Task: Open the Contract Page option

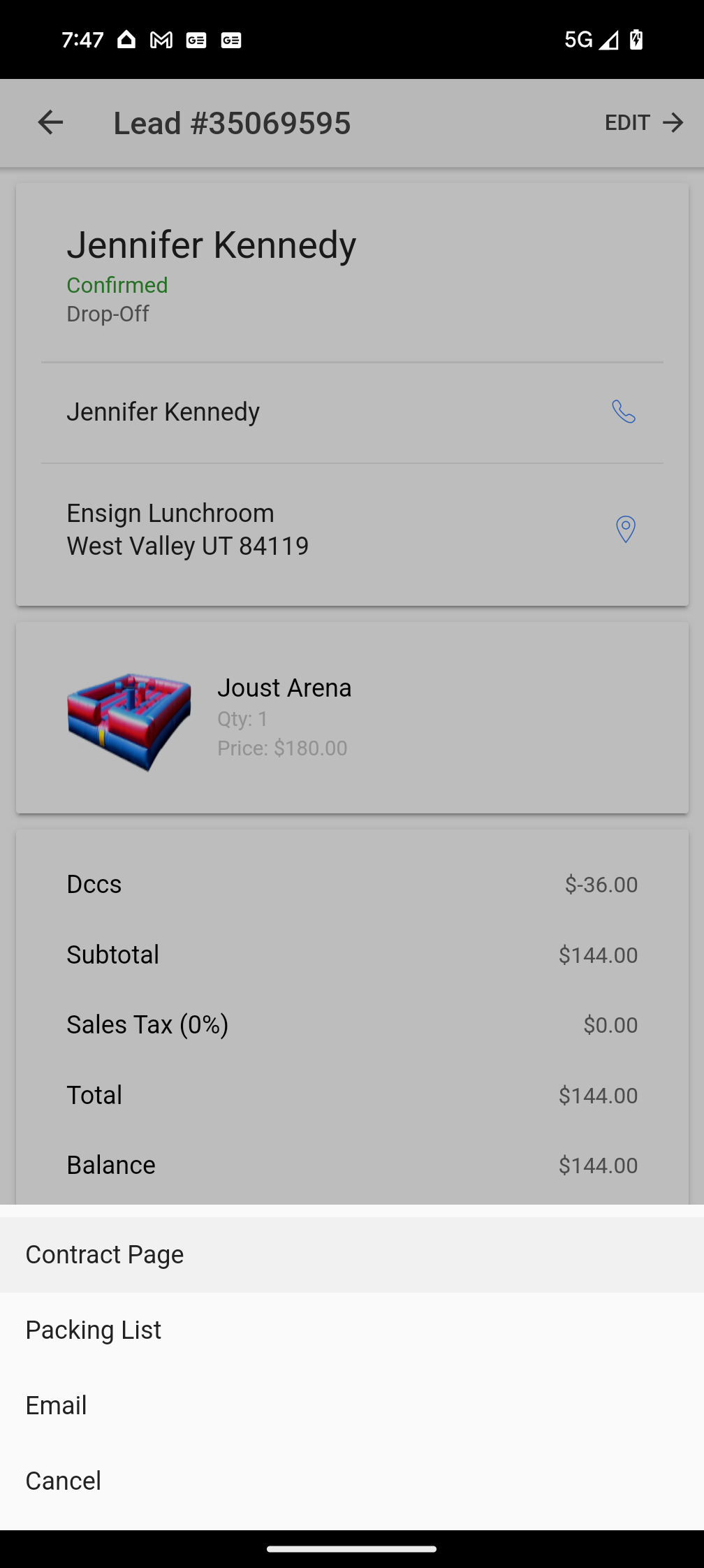Action: pyautogui.click(x=105, y=1255)
